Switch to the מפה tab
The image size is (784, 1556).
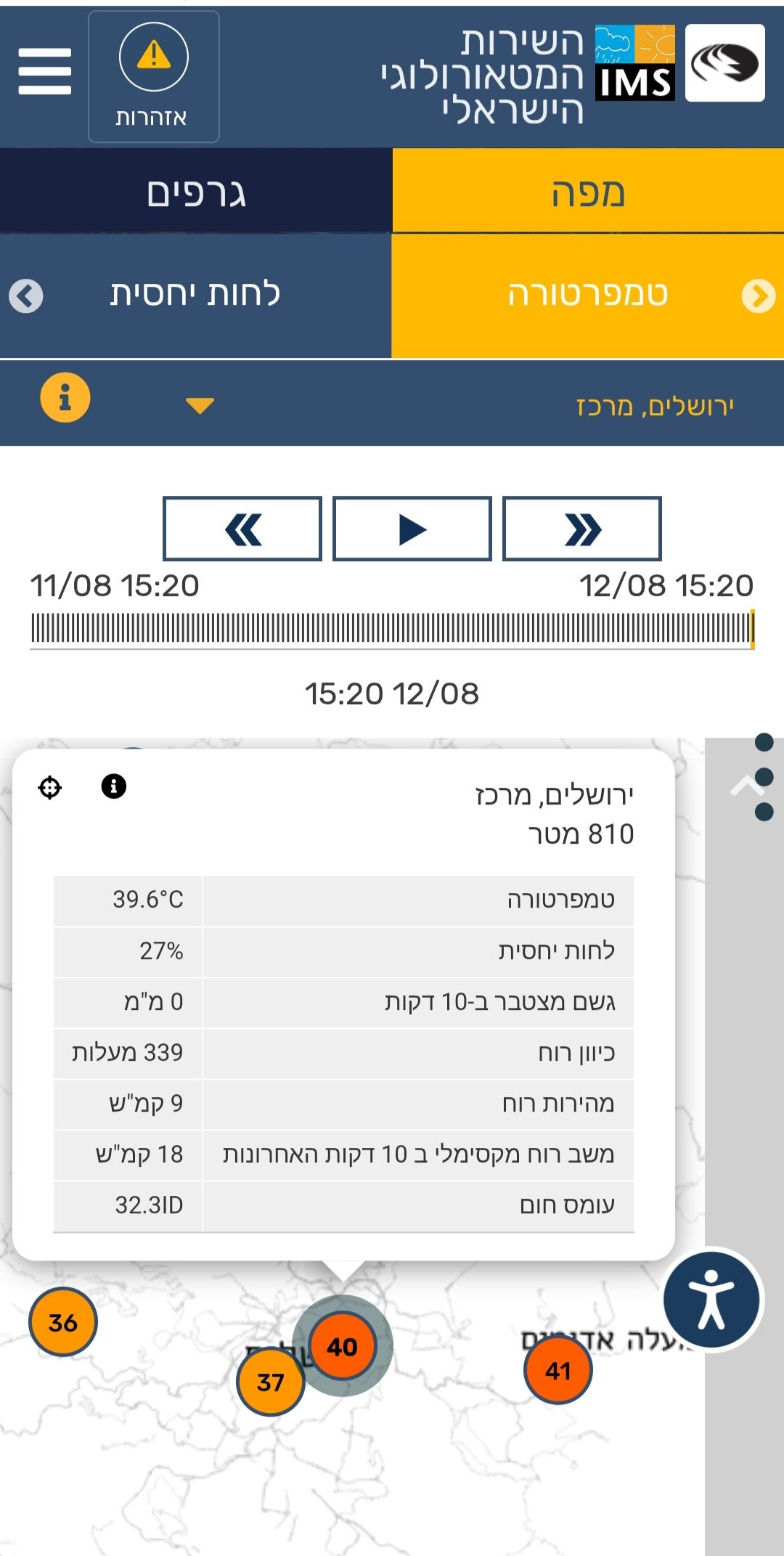(x=588, y=192)
